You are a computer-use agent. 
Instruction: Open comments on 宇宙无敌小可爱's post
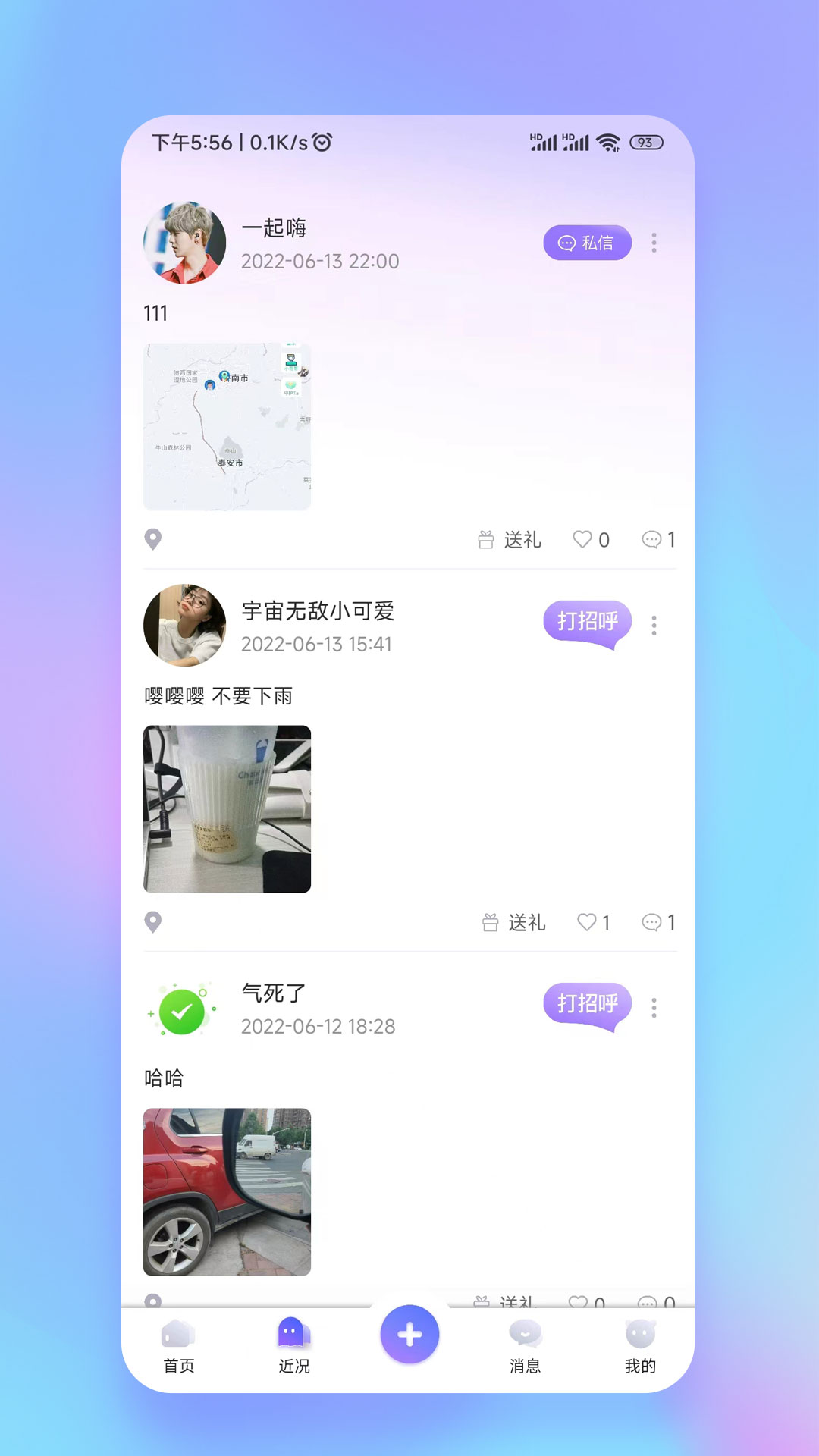[658, 922]
